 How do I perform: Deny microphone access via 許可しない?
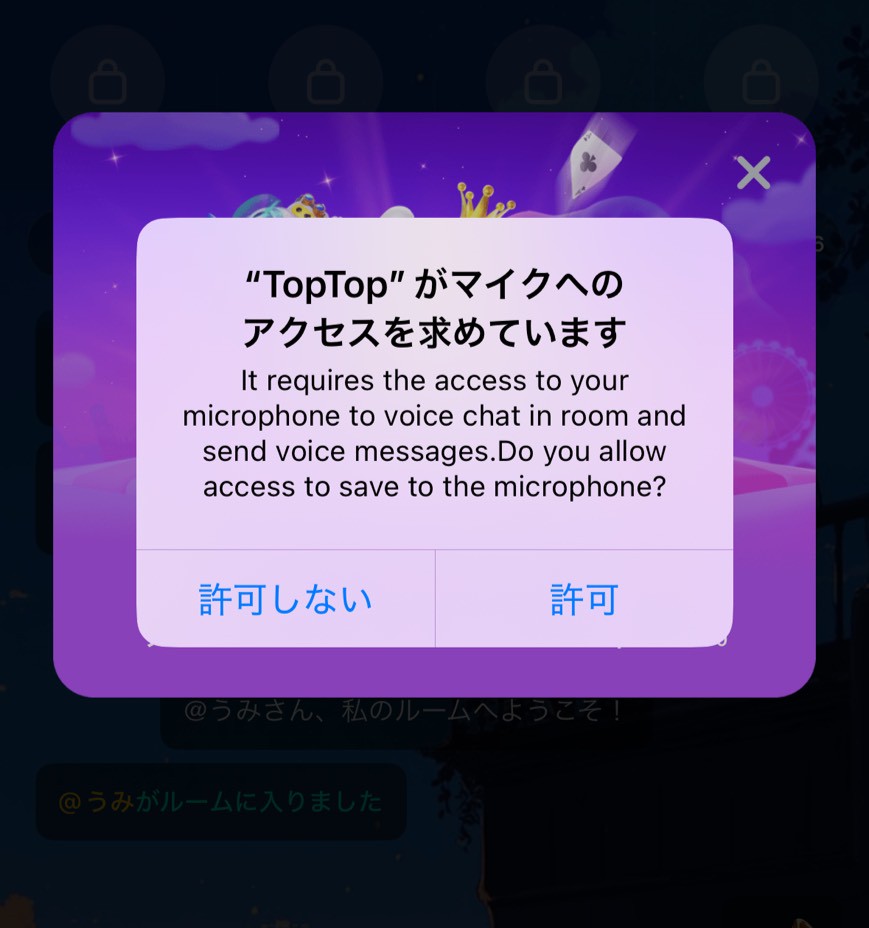coord(285,598)
